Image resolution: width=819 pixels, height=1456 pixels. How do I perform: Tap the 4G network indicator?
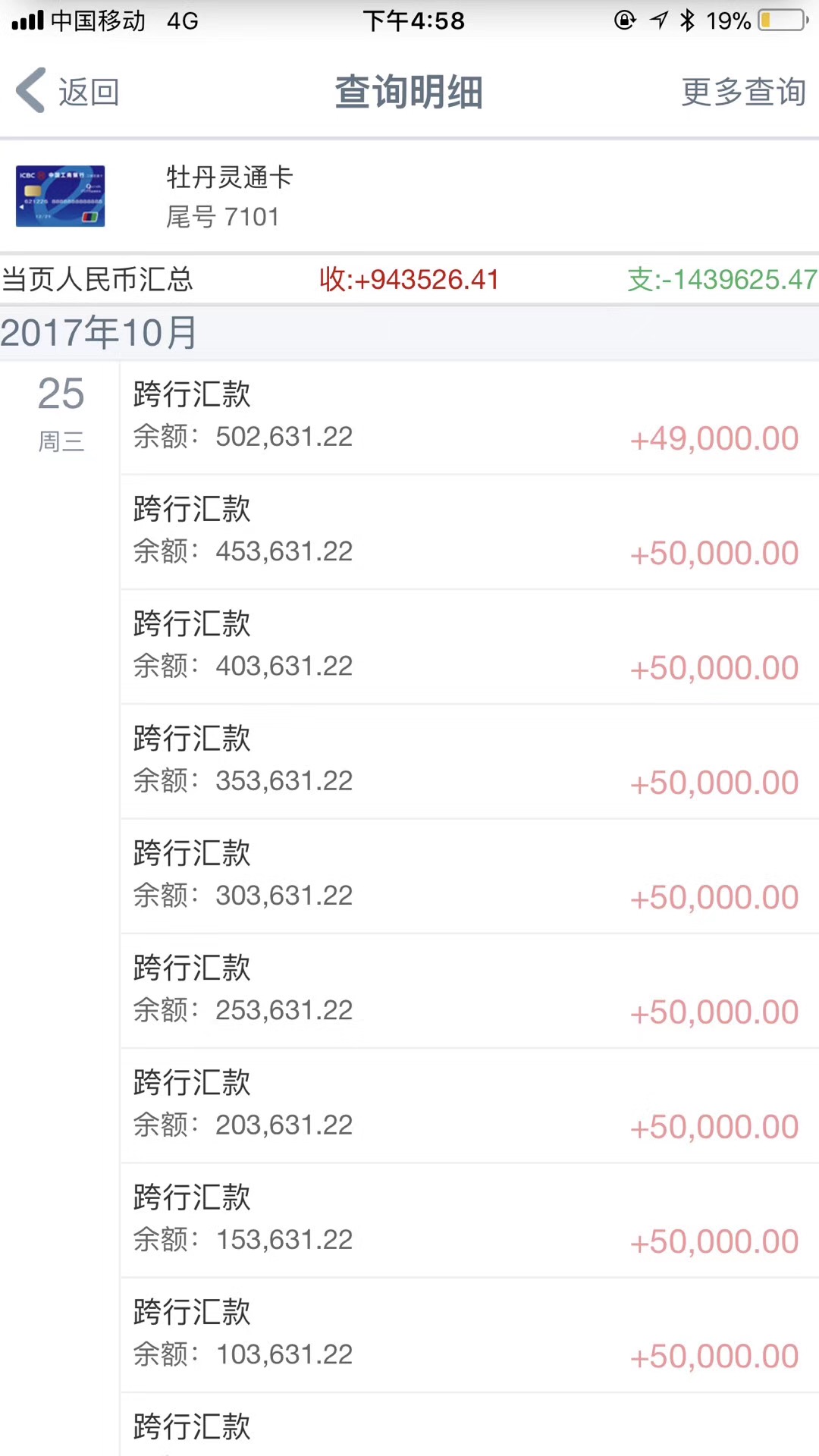(182, 20)
